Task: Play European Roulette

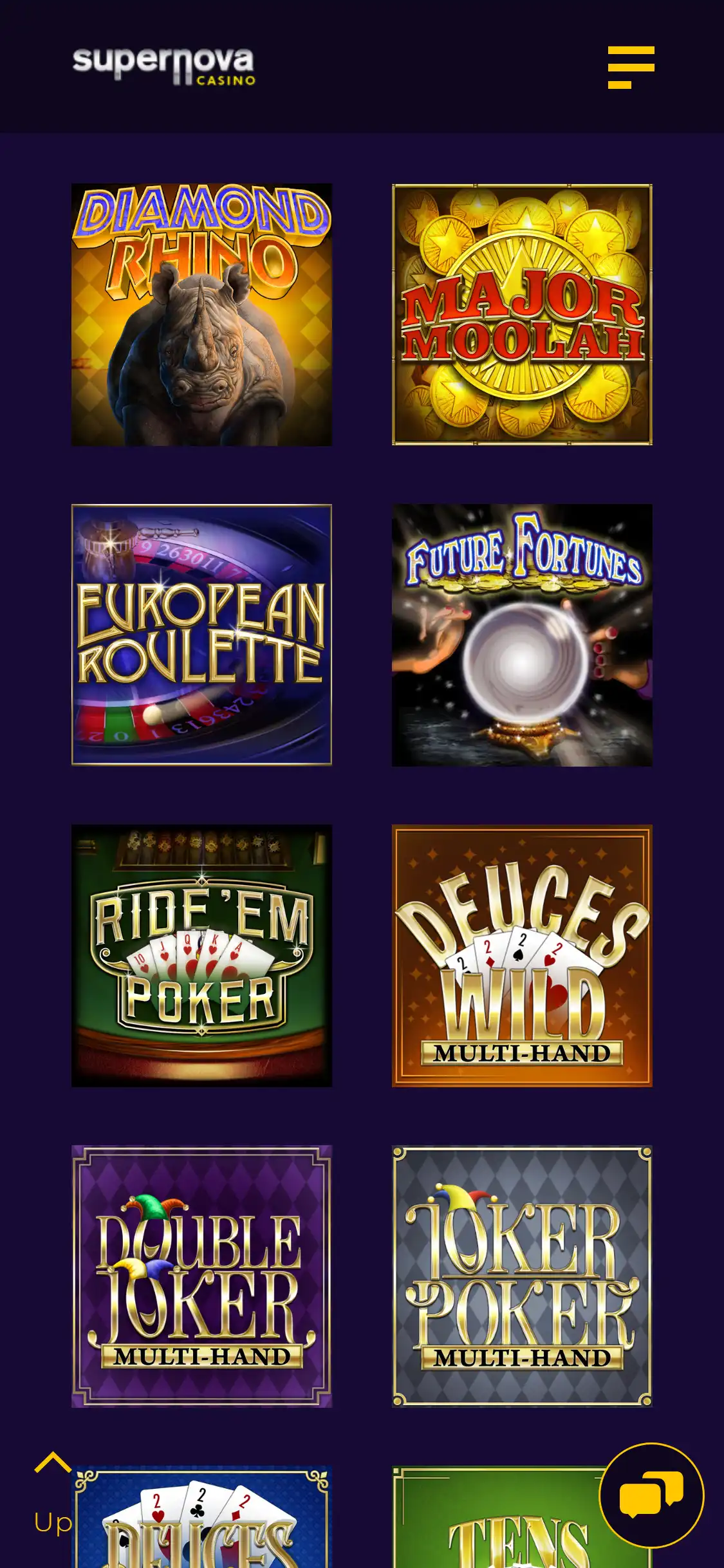Action: click(x=201, y=635)
